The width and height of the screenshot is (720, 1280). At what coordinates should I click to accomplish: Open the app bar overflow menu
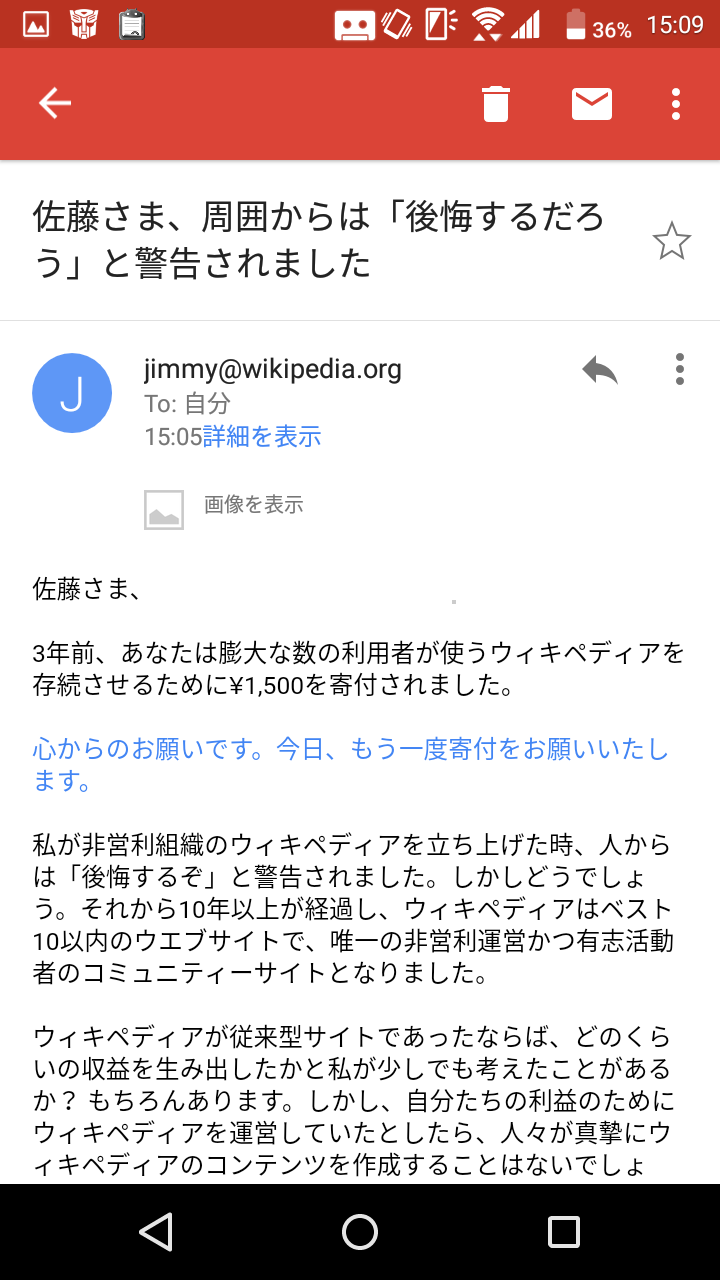pyautogui.click(x=677, y=103)
